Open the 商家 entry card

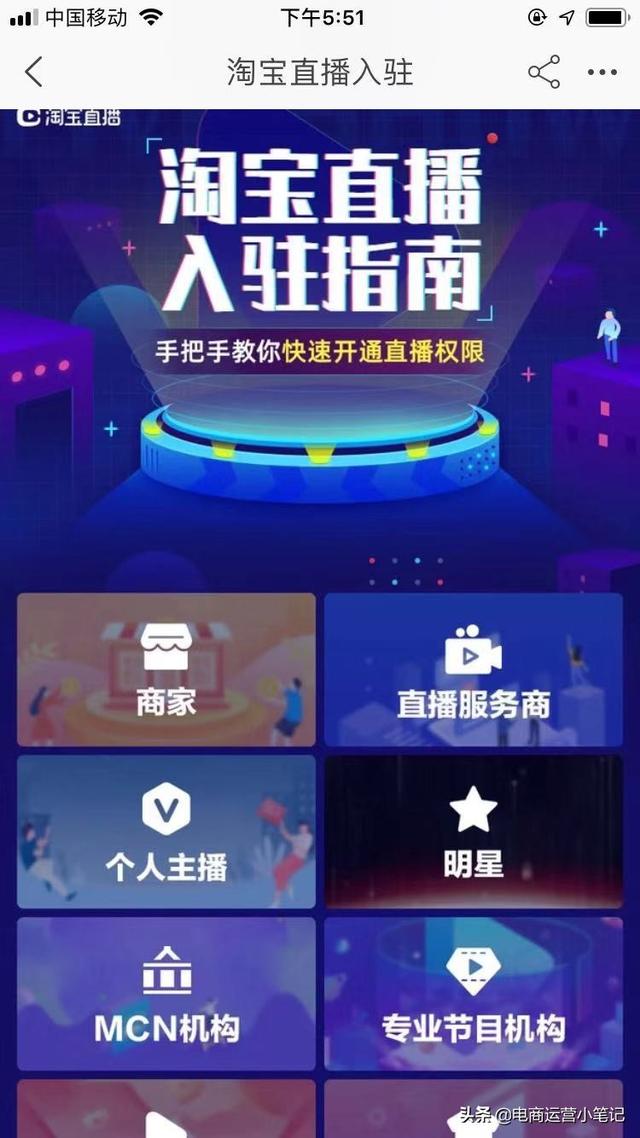coord(166,669)
